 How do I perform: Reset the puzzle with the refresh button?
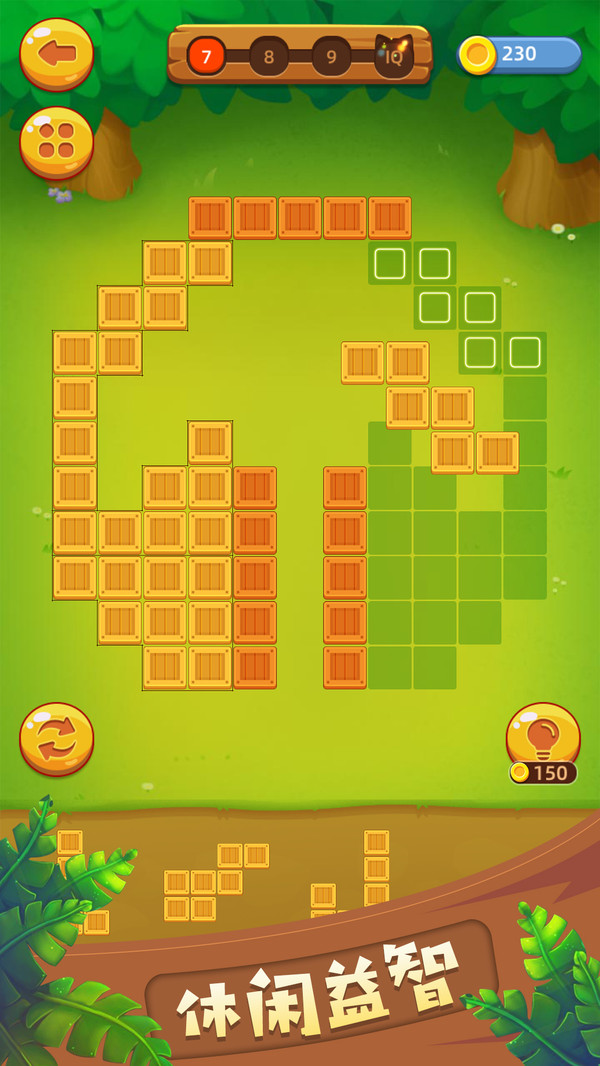click(57, 738)
